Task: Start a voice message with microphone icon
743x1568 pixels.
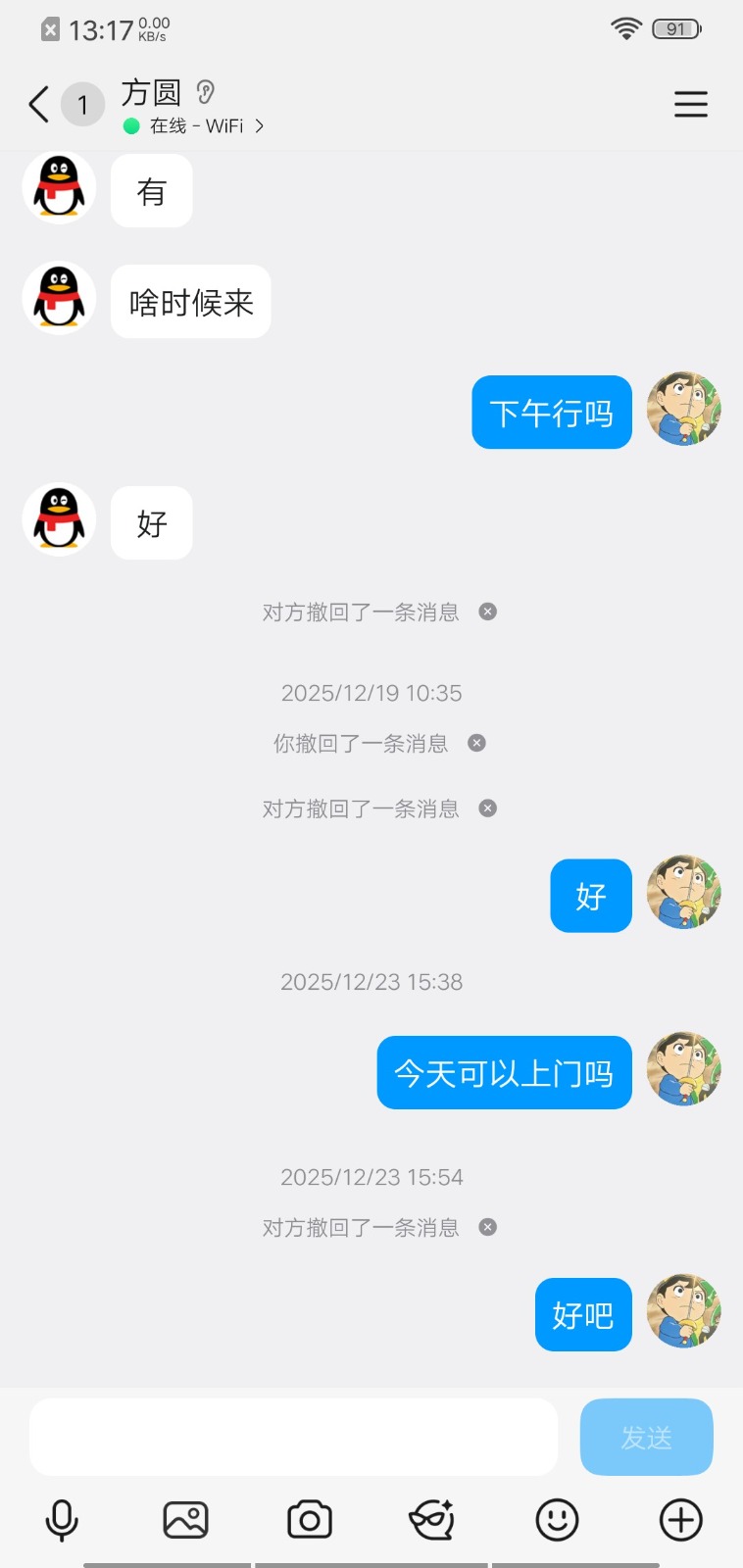Action: click(62, 1520)
